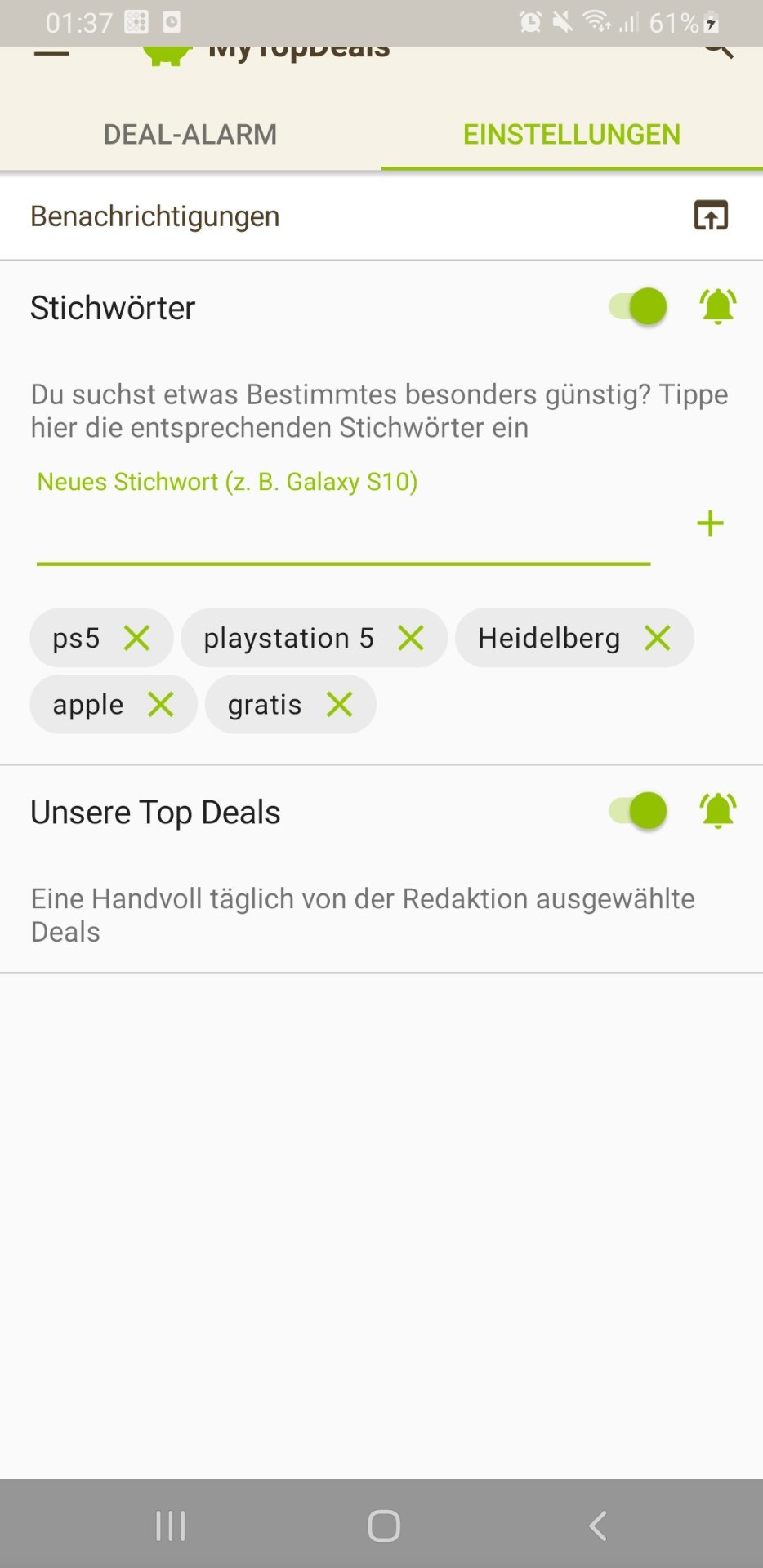Remove the Heidelberg keyword
Screen dimensions: 763x1568
657,638
